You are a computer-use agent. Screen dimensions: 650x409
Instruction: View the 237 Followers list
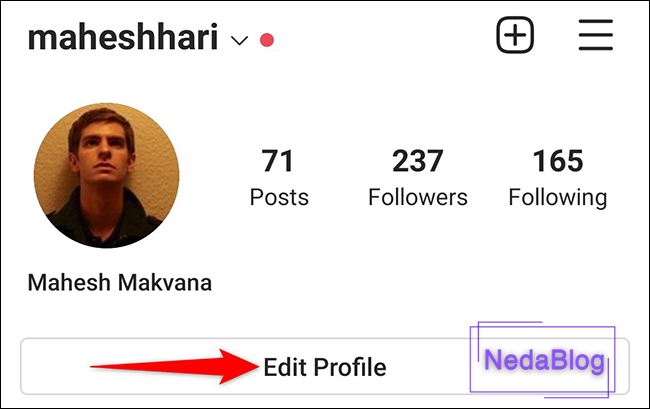tap(417, 177)
